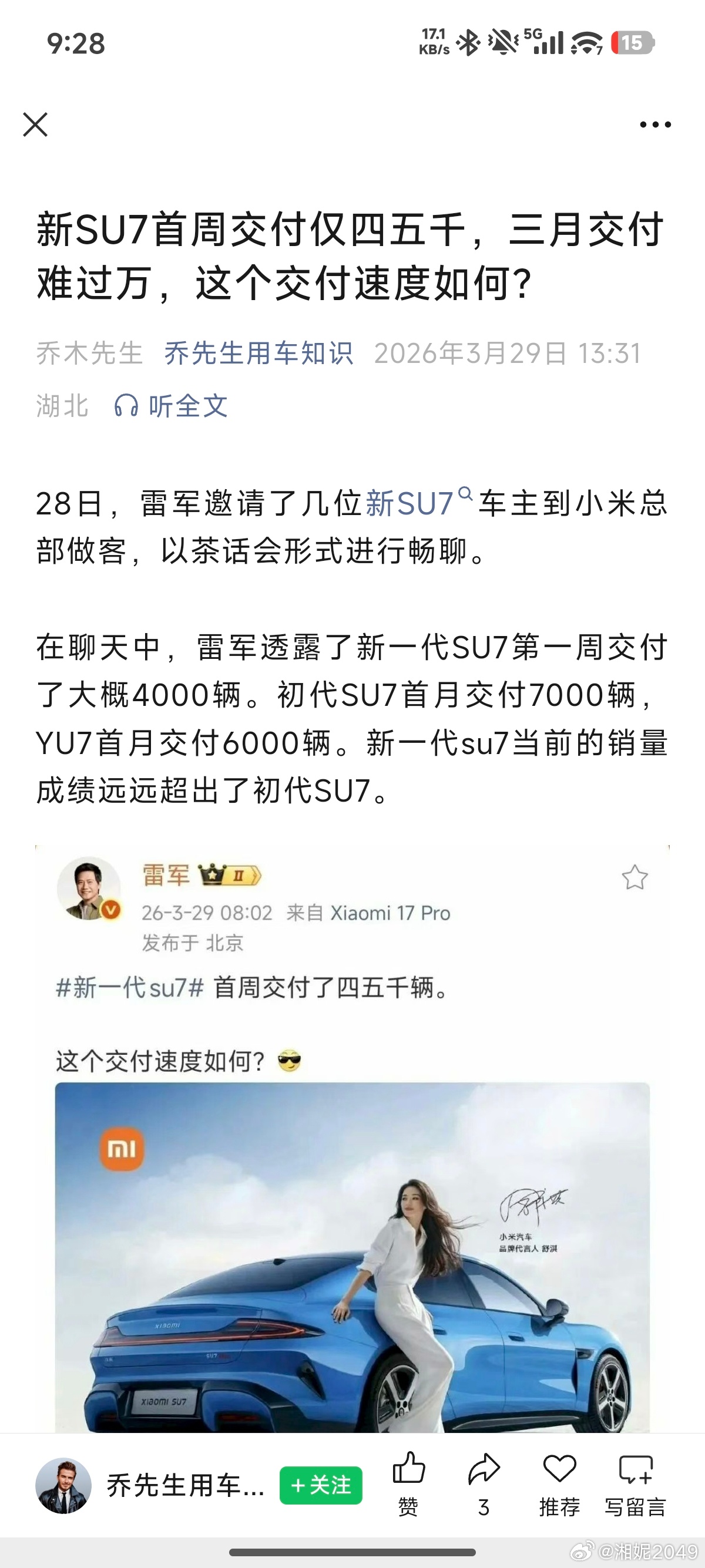This screenshot has height=1568, width=705.
Task: Open the more options menu at top right
Action: click(653, 125)
